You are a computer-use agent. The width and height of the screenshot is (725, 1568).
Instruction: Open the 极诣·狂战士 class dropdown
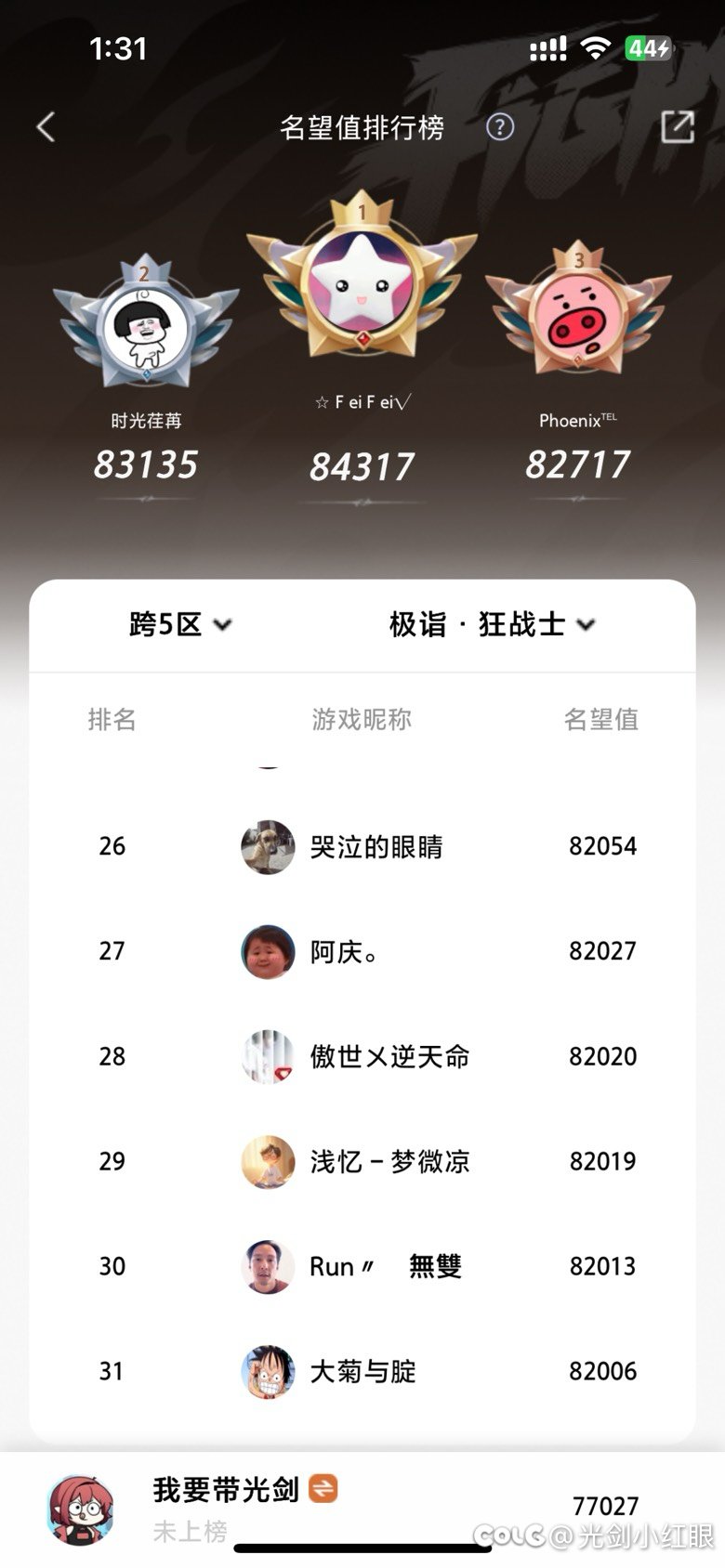tap(492, 624)
